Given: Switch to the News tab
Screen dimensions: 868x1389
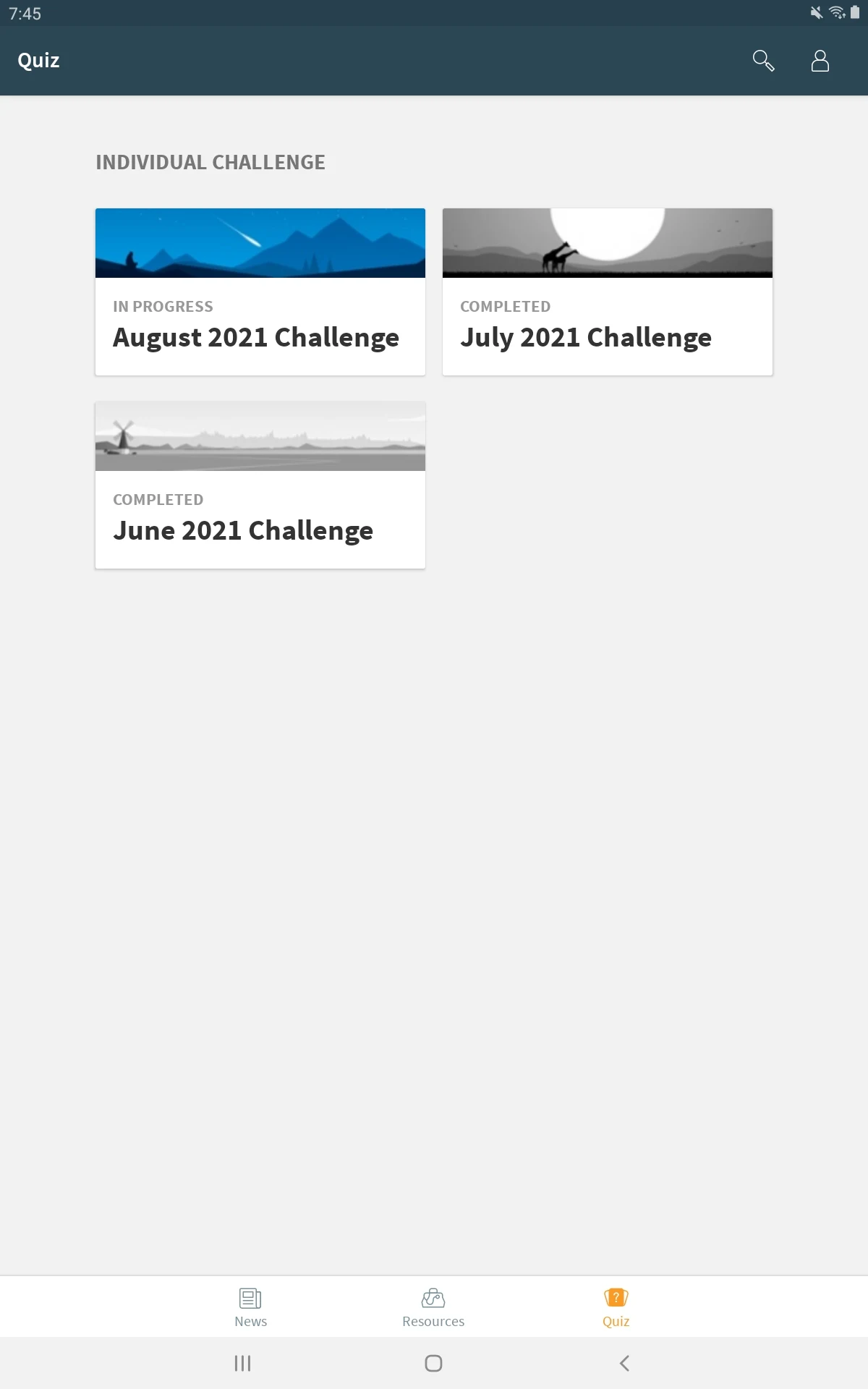Looking at the screenshot, I should (250, 1308).
